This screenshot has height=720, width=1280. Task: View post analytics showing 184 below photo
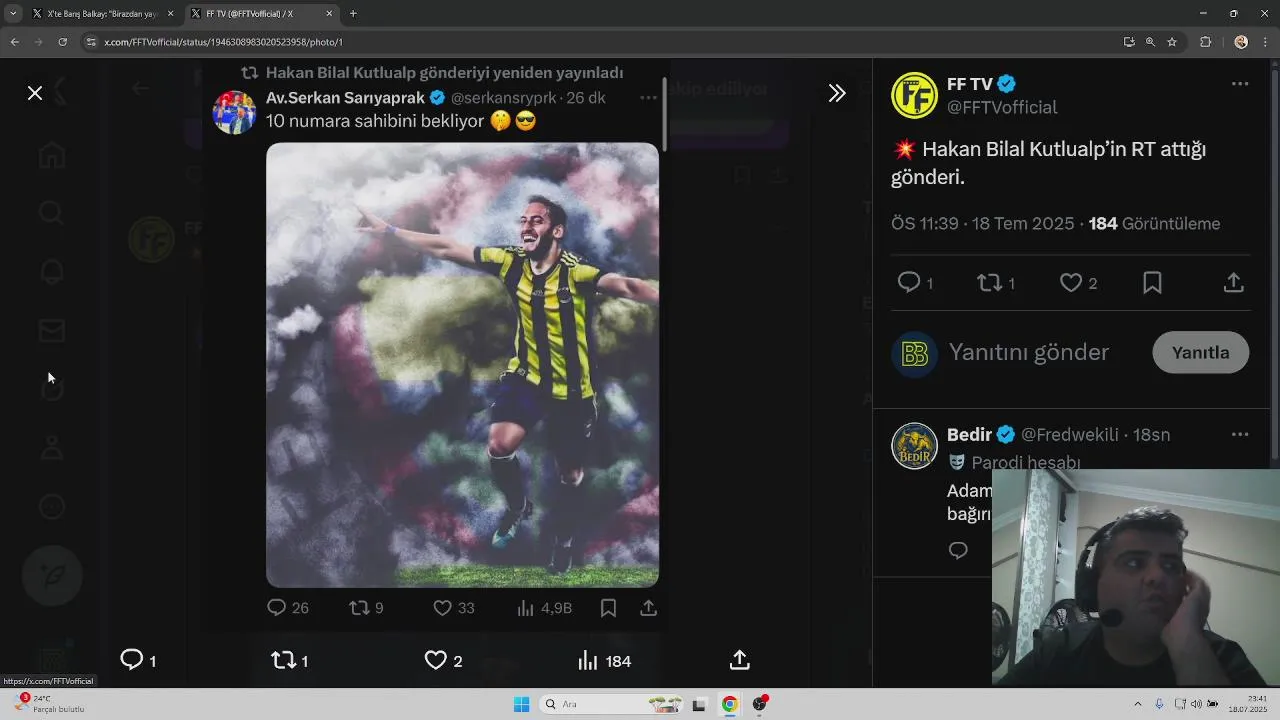pyautogui.click(x=604, y=660)
